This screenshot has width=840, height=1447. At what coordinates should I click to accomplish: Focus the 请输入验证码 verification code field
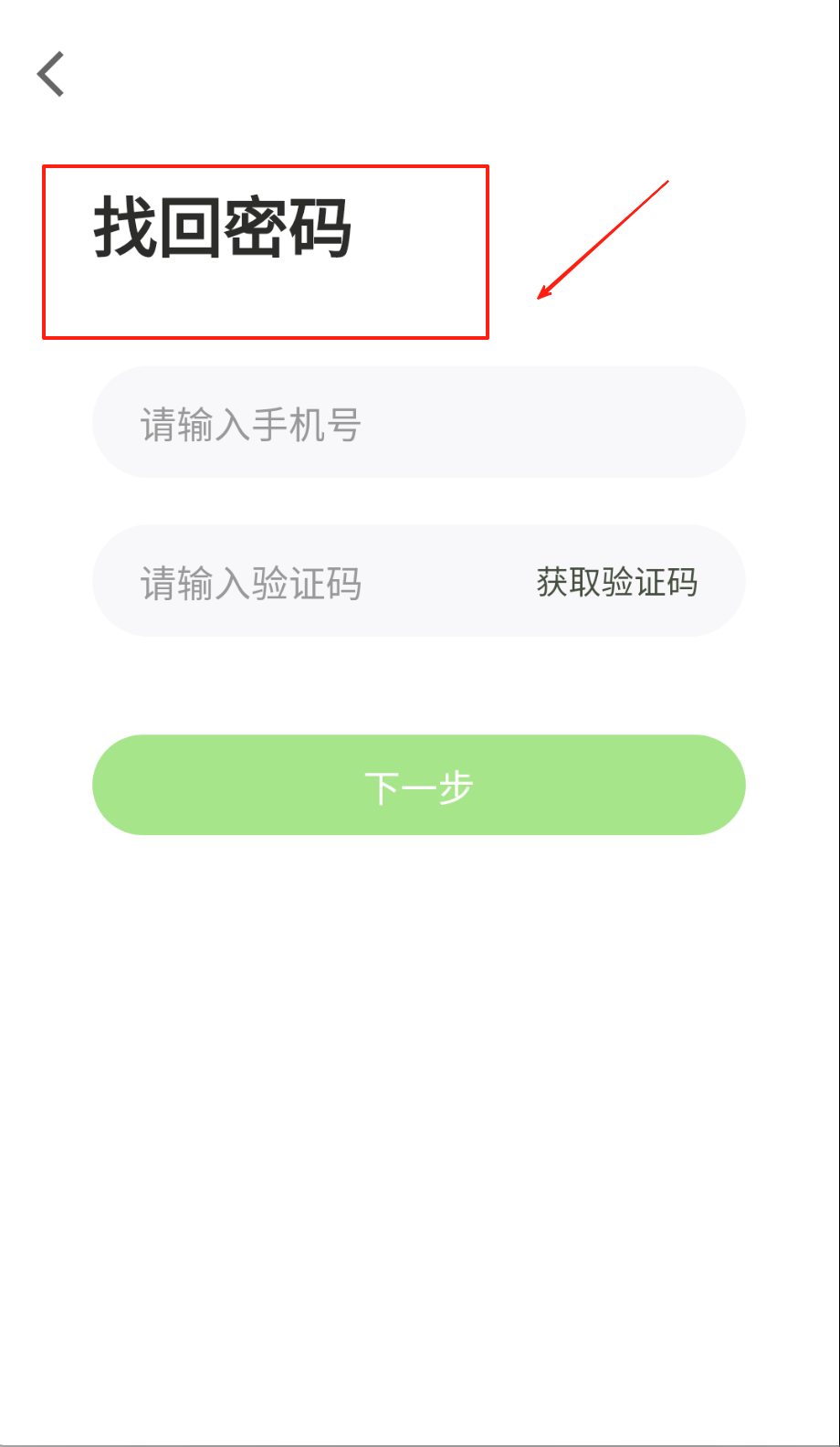point(301,583)
